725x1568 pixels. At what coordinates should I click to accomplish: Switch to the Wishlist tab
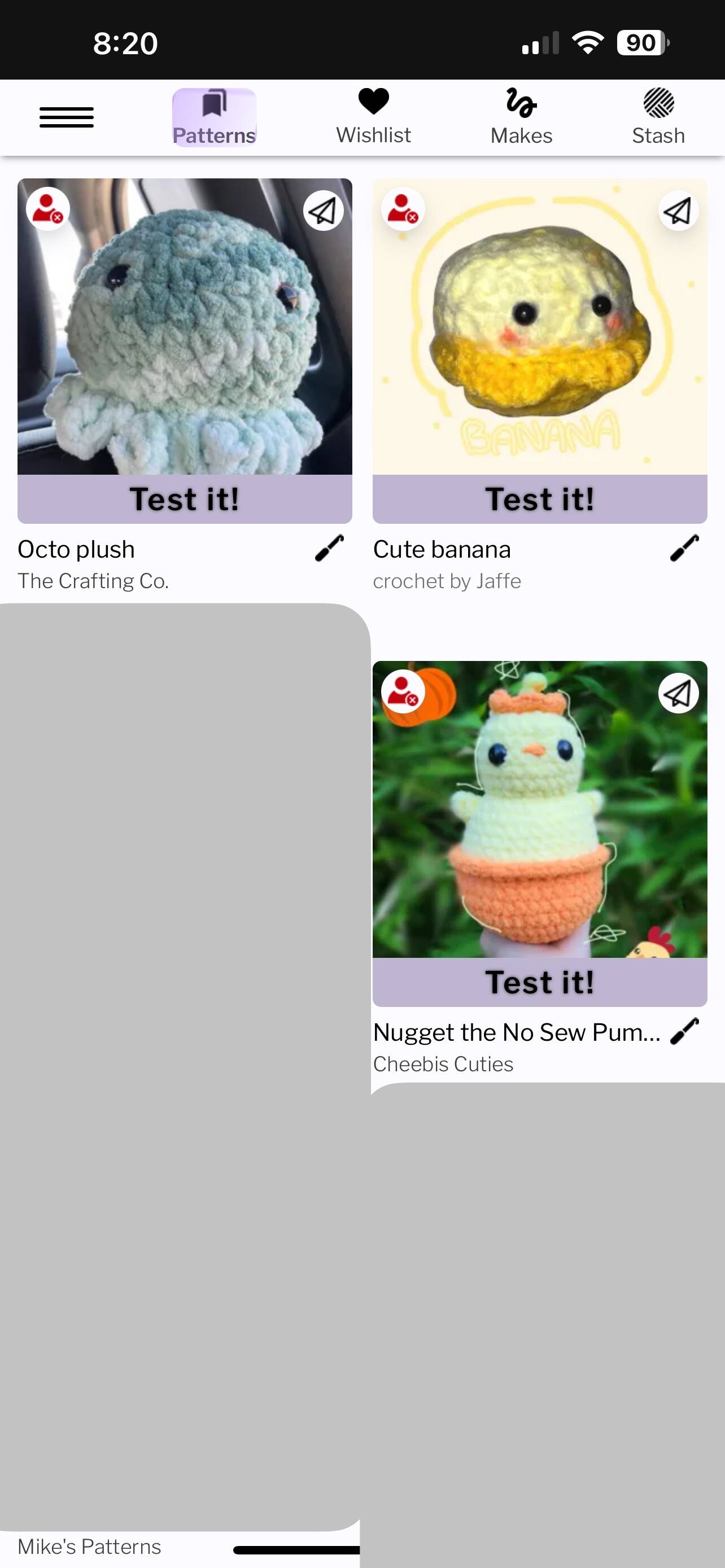click(x=373, y=117)
